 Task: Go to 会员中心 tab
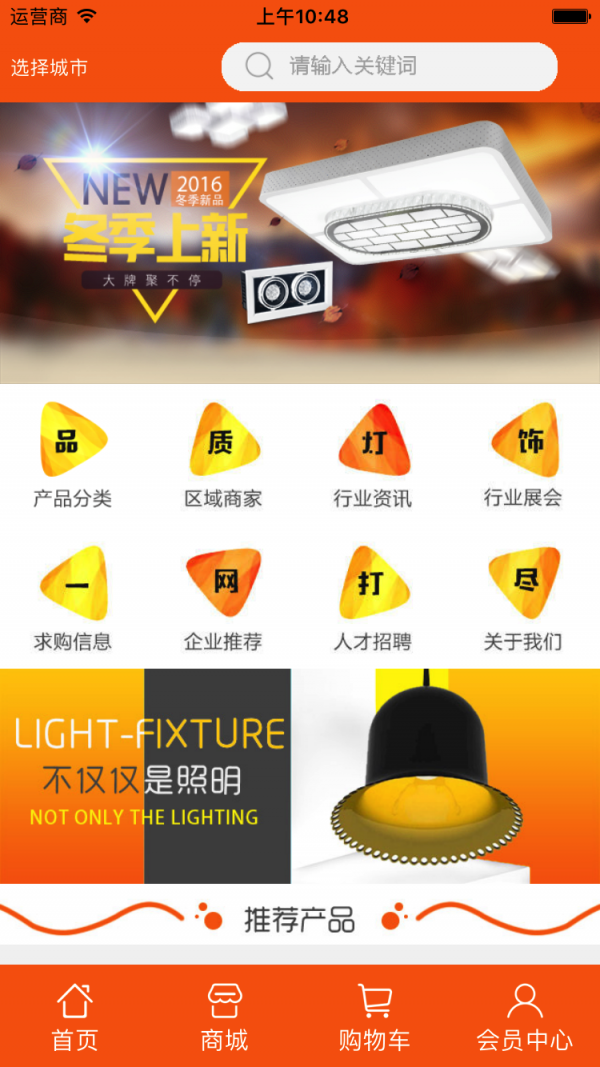pyautogui.click(x=524, y=1016)
